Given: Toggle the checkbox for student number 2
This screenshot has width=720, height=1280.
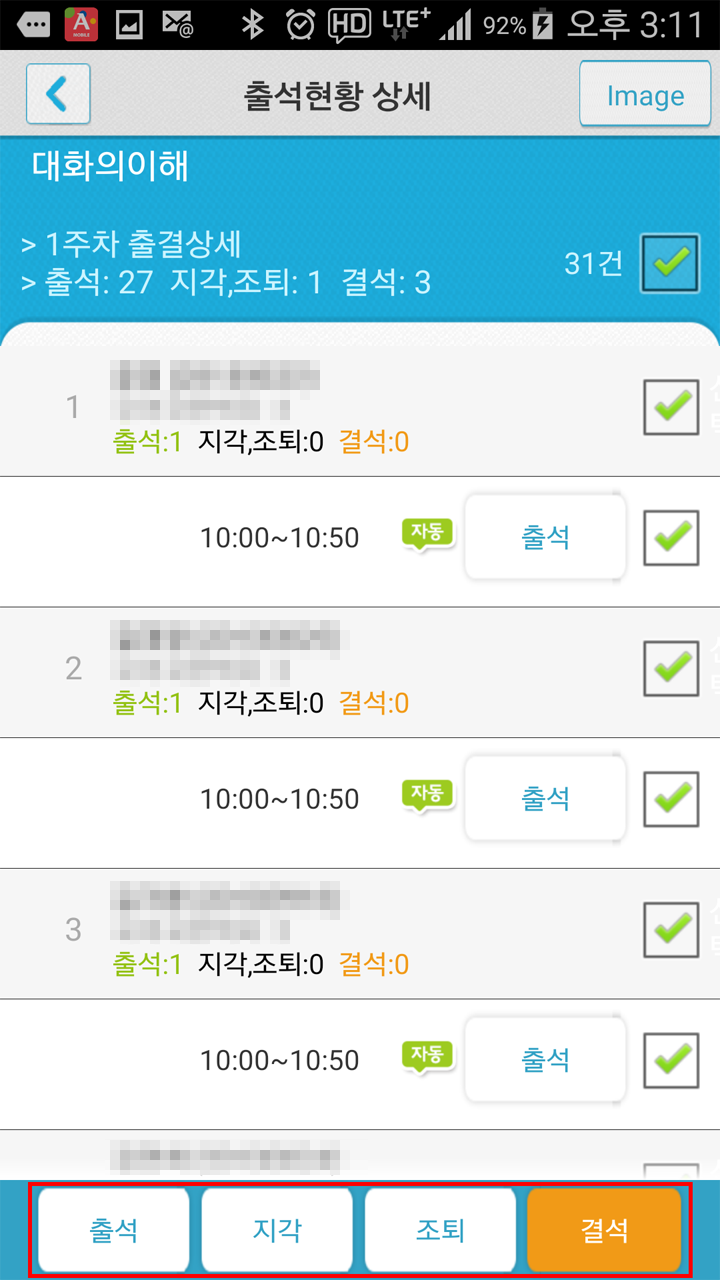Looking at the screenshot, I should pos(671,667).
